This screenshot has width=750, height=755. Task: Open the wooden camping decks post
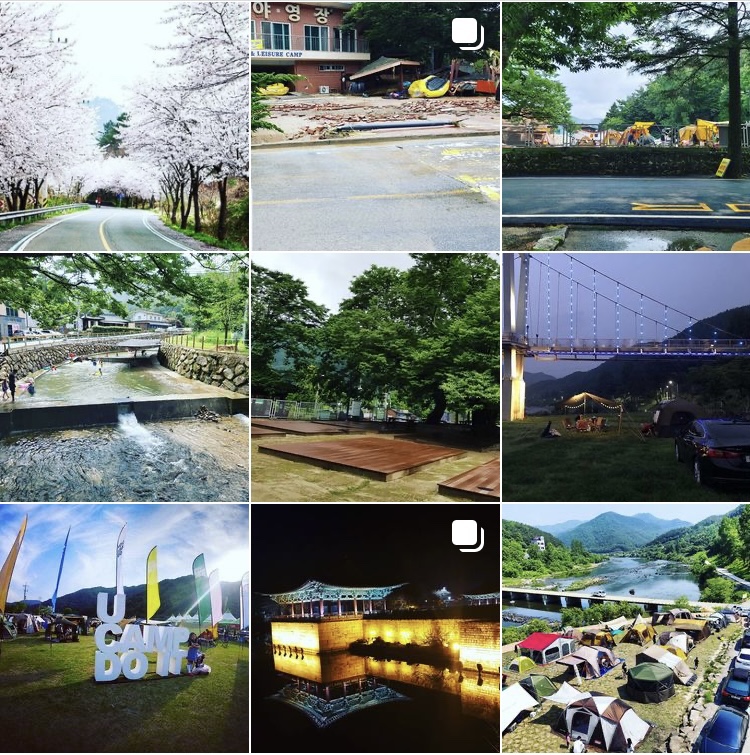click(375, 377)
